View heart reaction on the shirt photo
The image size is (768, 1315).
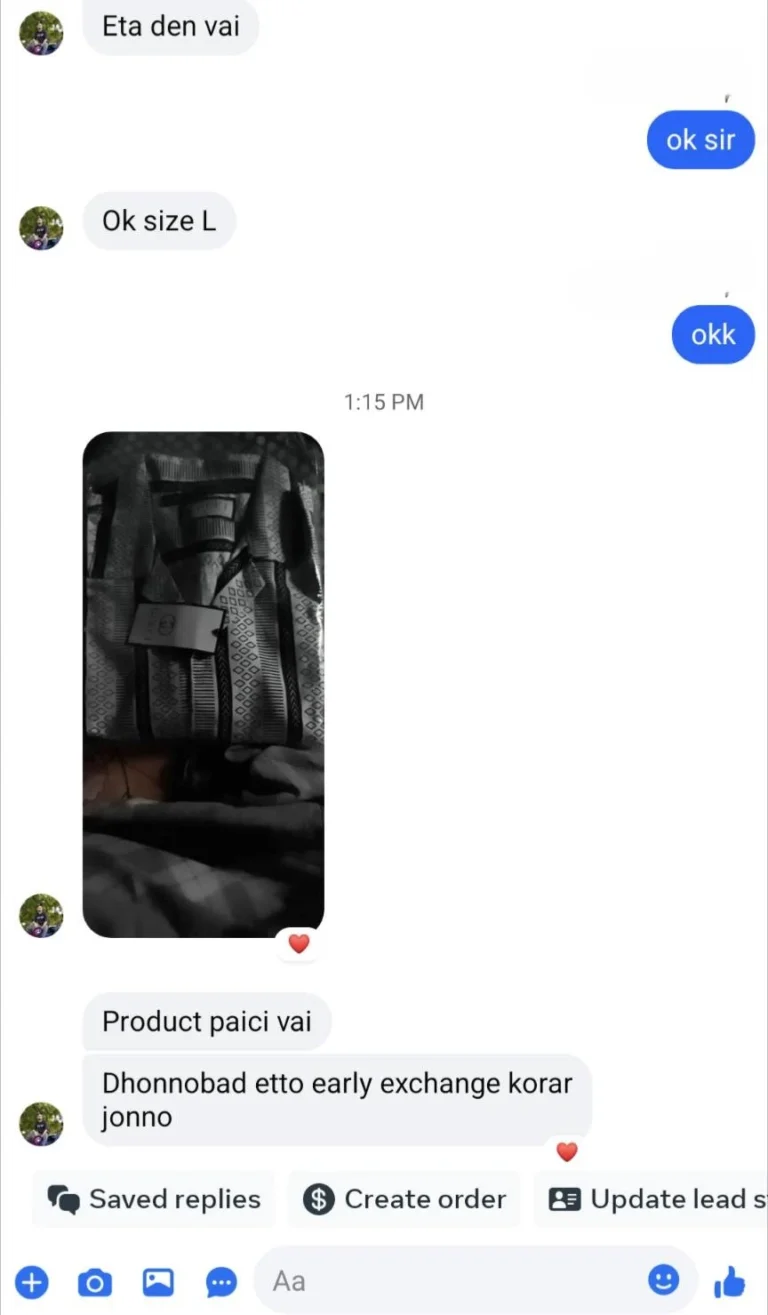tap(298, 943)
